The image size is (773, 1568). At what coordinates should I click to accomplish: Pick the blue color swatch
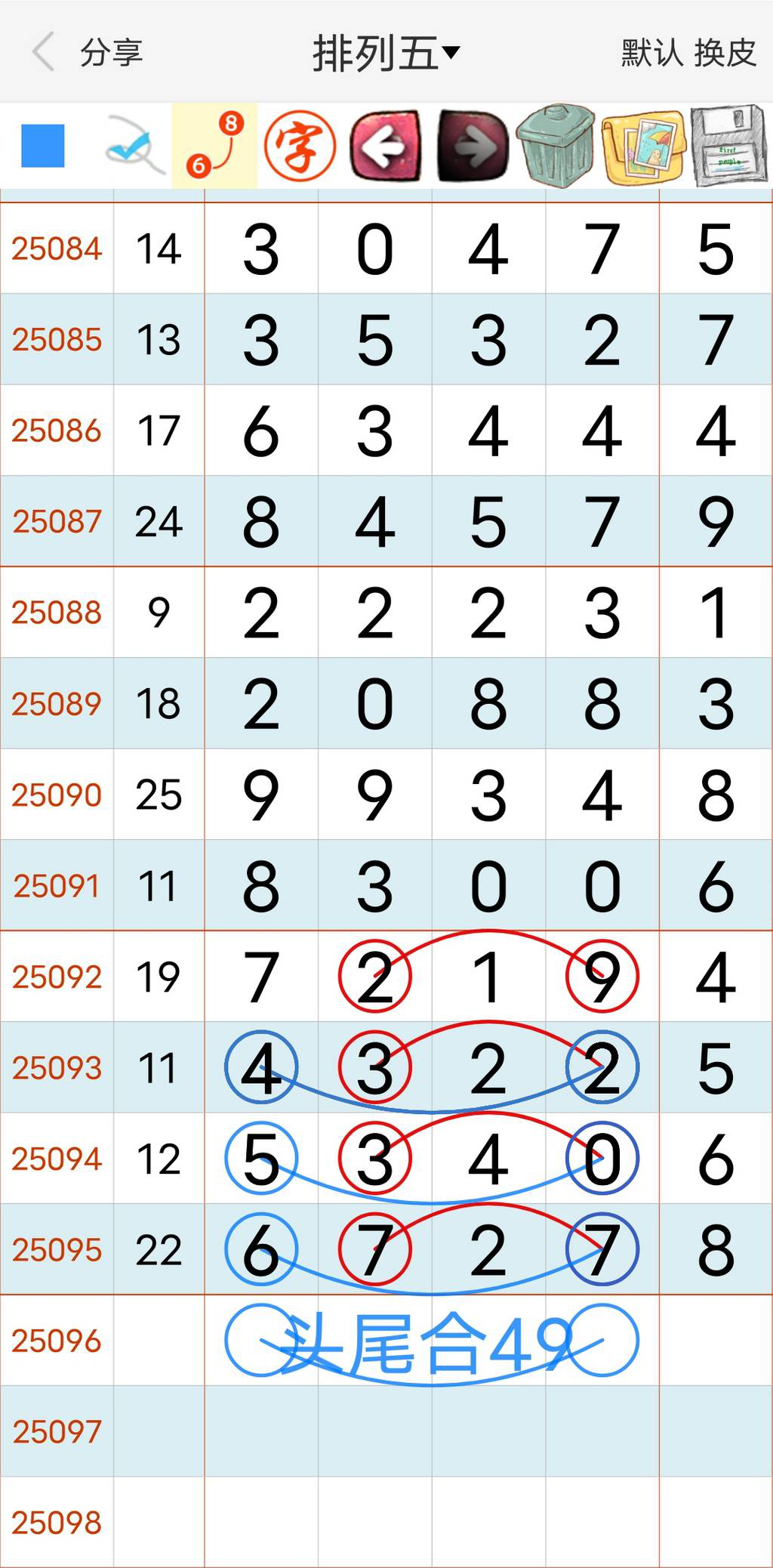43,145
